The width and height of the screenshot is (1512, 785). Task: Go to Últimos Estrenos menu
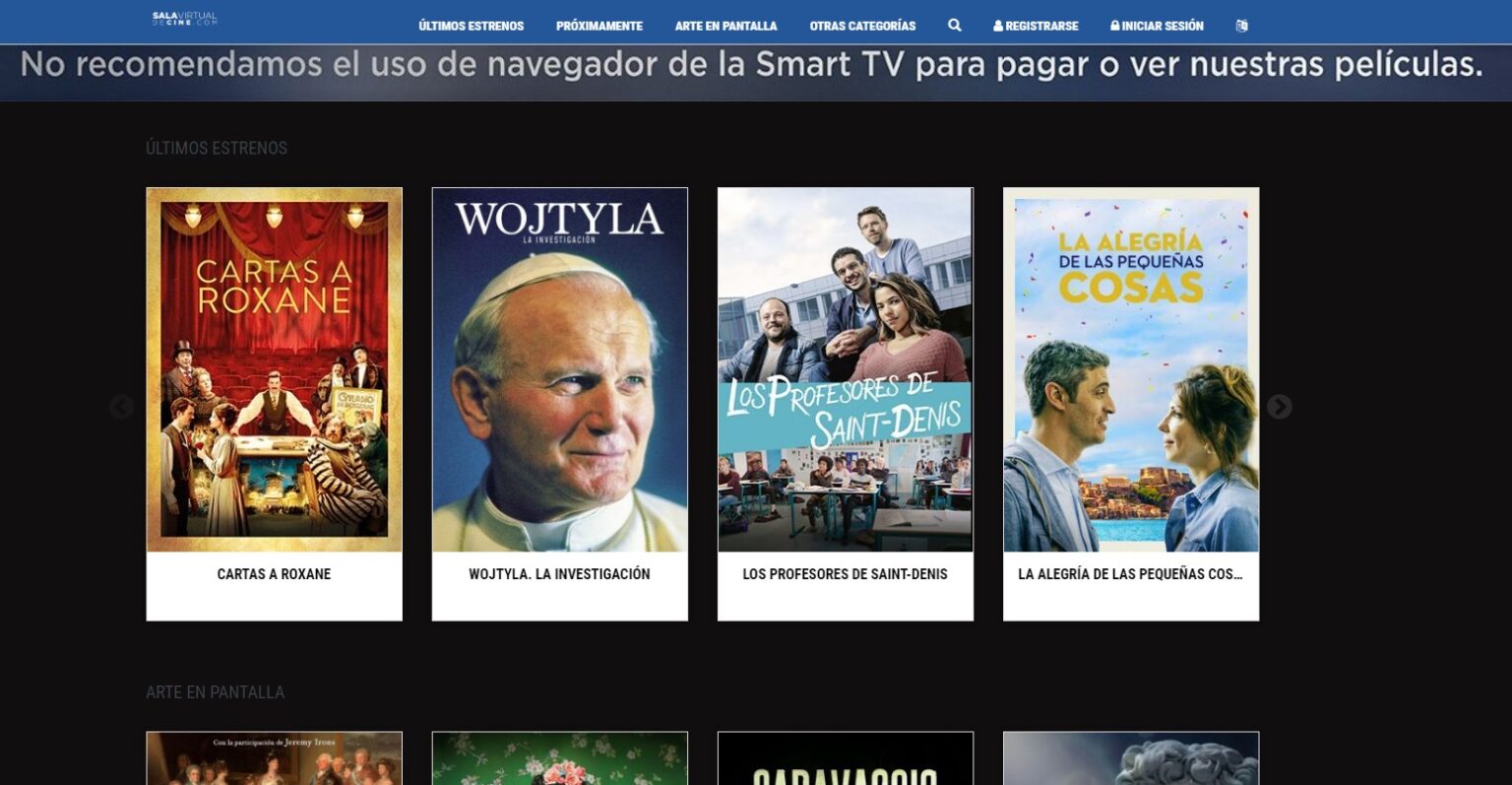pyautogui.click(x=471, y=27)
